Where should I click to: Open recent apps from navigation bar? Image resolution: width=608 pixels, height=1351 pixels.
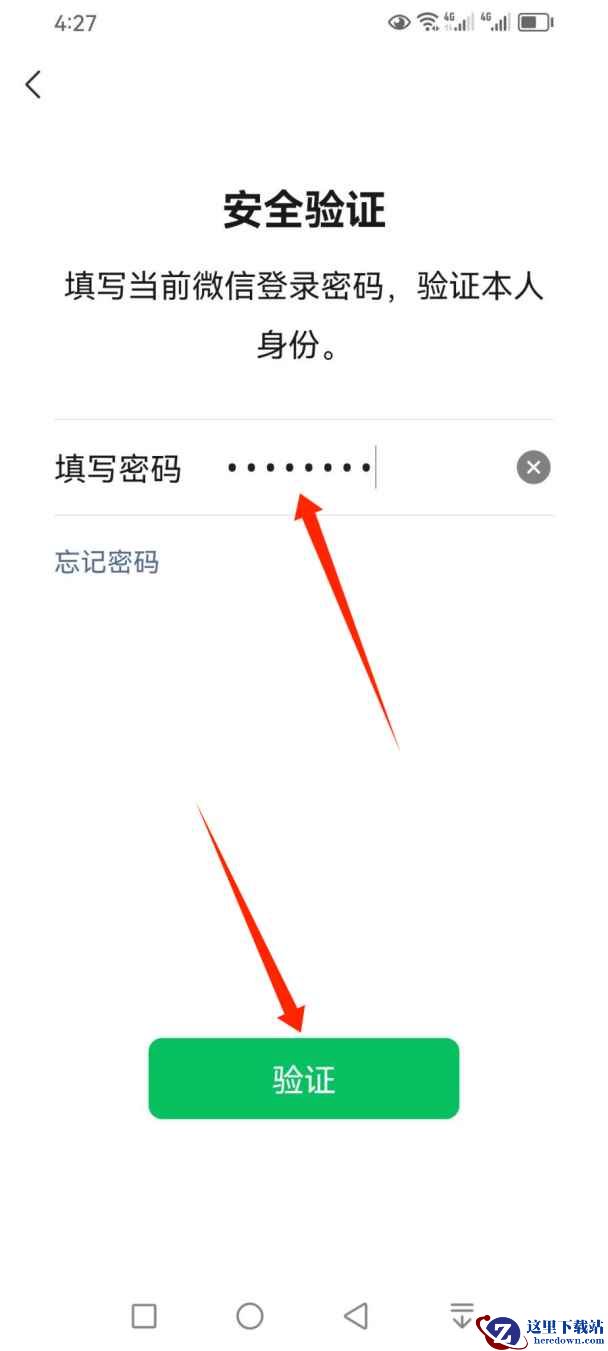tap(144, 1315)
